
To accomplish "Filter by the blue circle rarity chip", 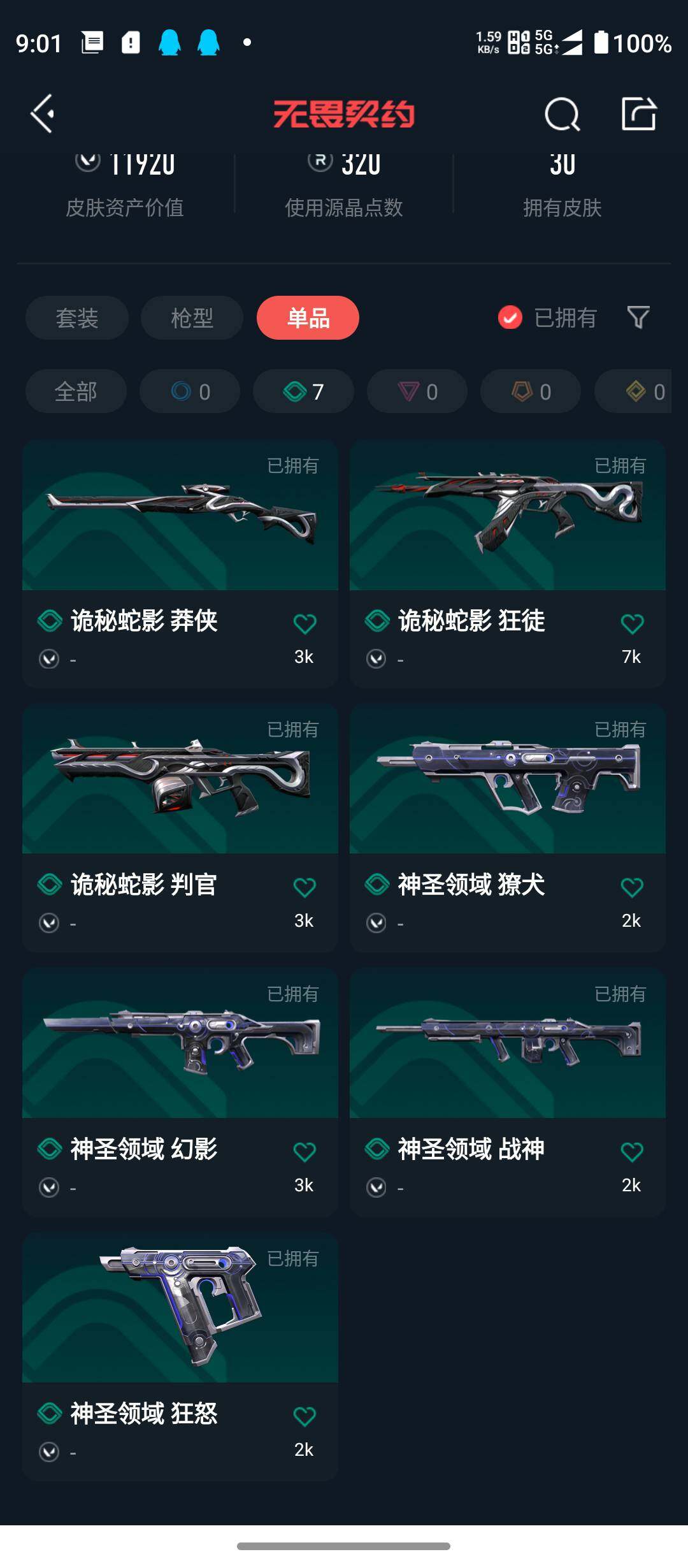I will coord(190,391).
